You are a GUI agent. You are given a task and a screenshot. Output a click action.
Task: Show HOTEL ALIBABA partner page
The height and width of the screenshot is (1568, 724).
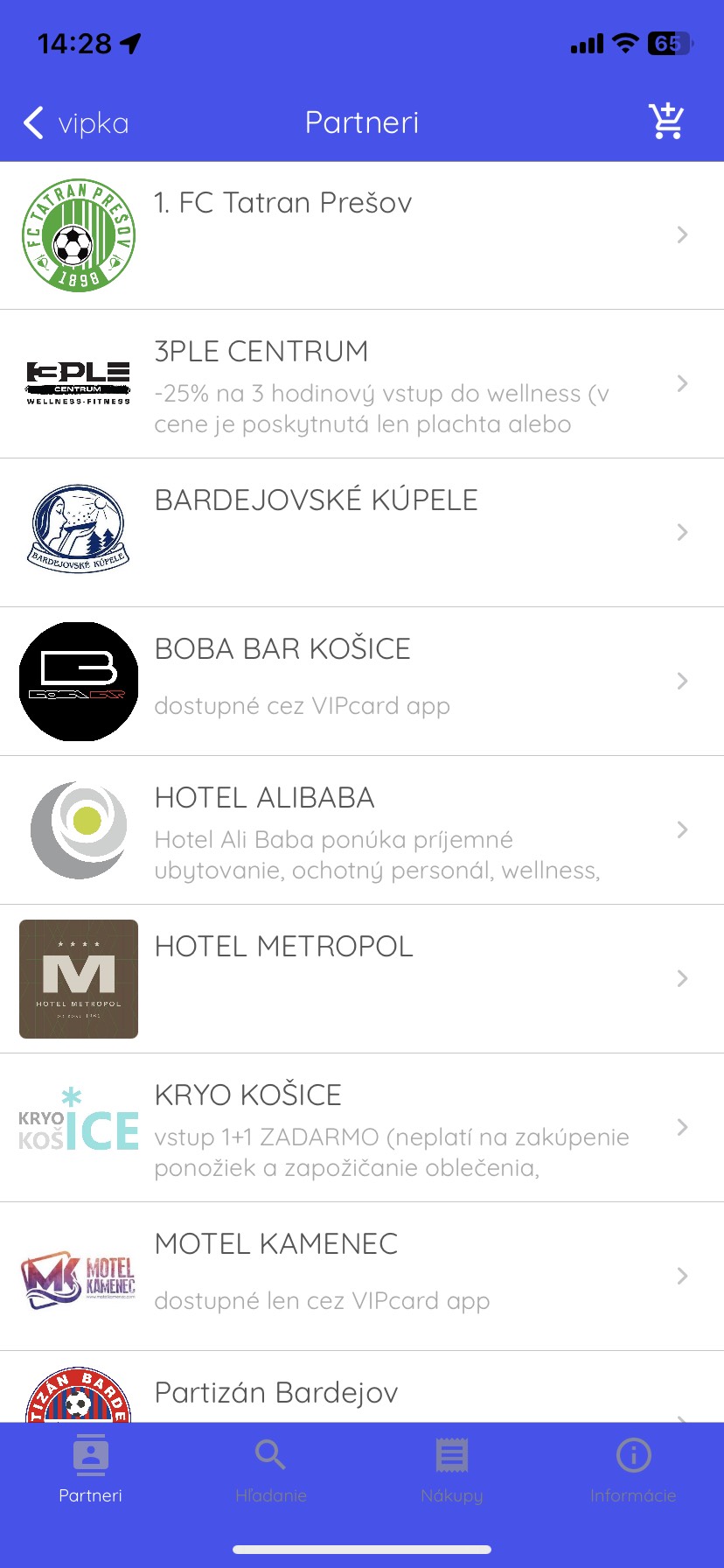tap(362, 830)
